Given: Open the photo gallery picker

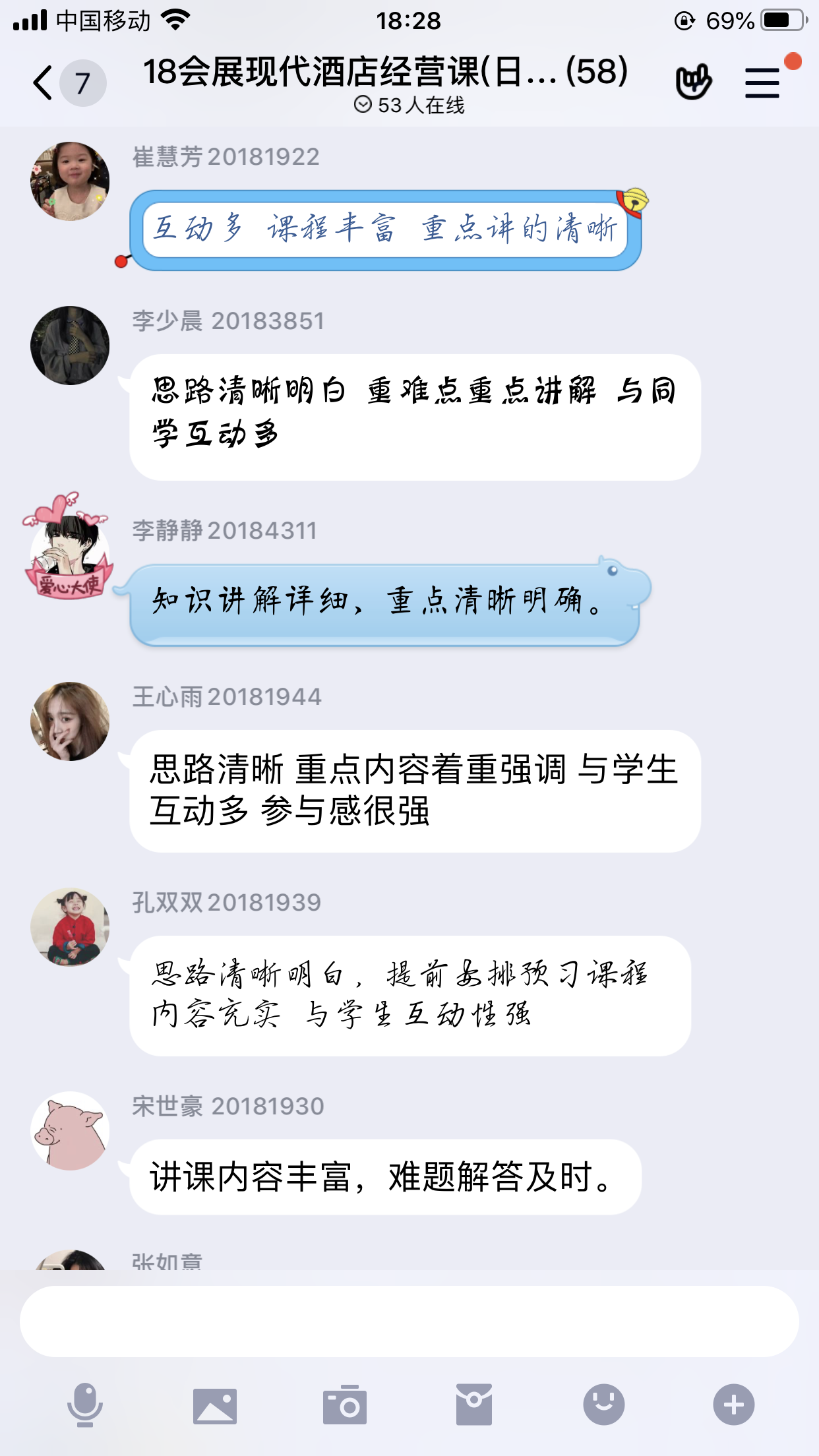Looking at the screenshot, I should (215, 1405).
